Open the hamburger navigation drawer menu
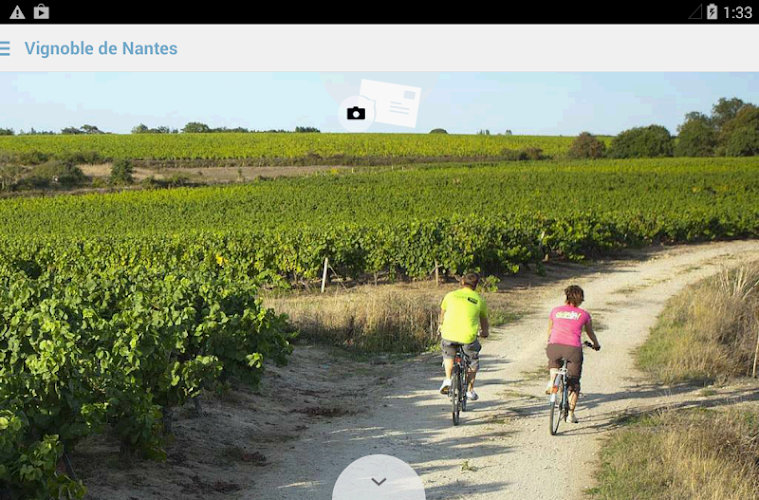The width and height of the screenshot is (759, 500). (x=6, y=48)
